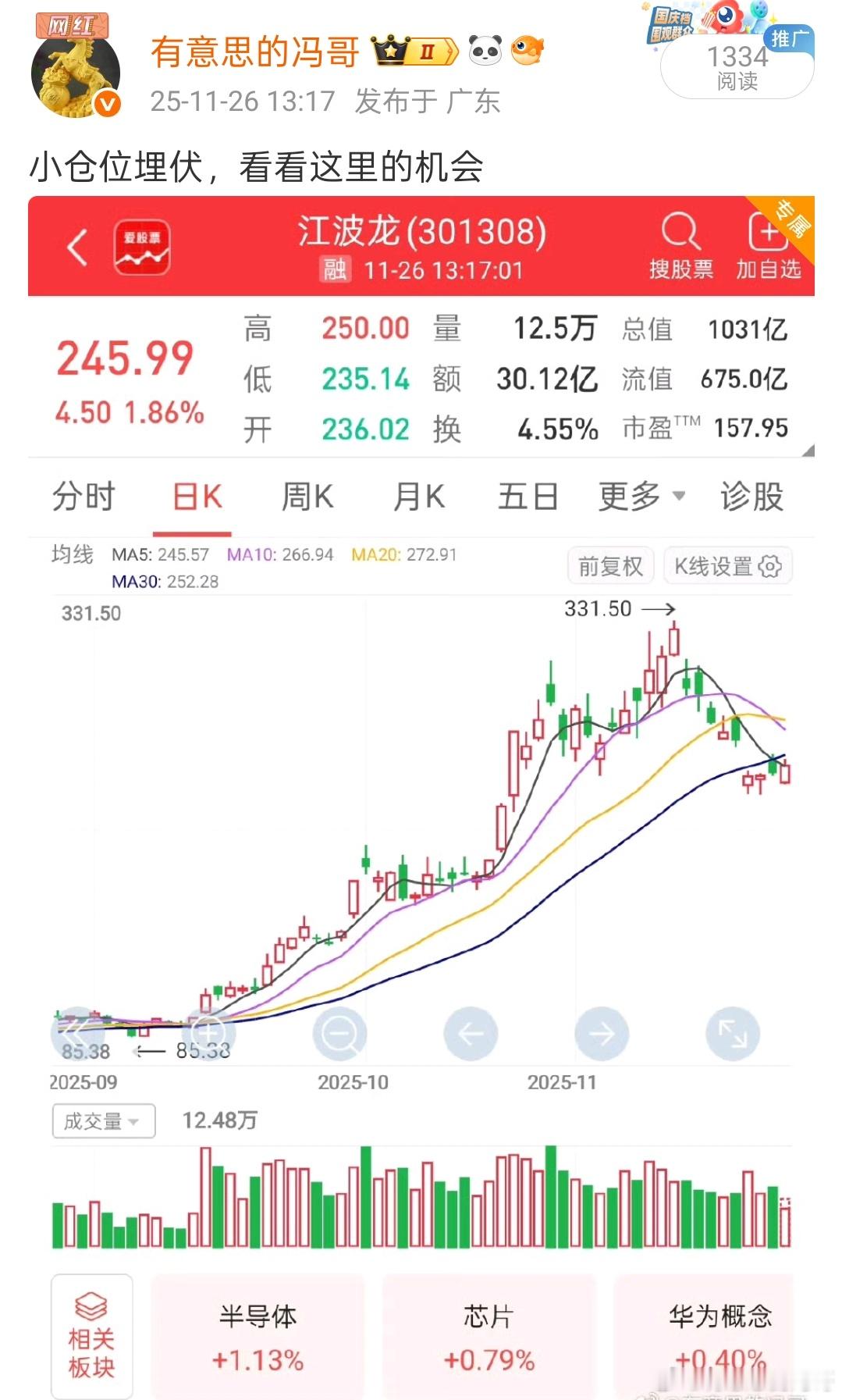
Task: Expand the chart with the fullscreen icon
Action: [733, 1032]
